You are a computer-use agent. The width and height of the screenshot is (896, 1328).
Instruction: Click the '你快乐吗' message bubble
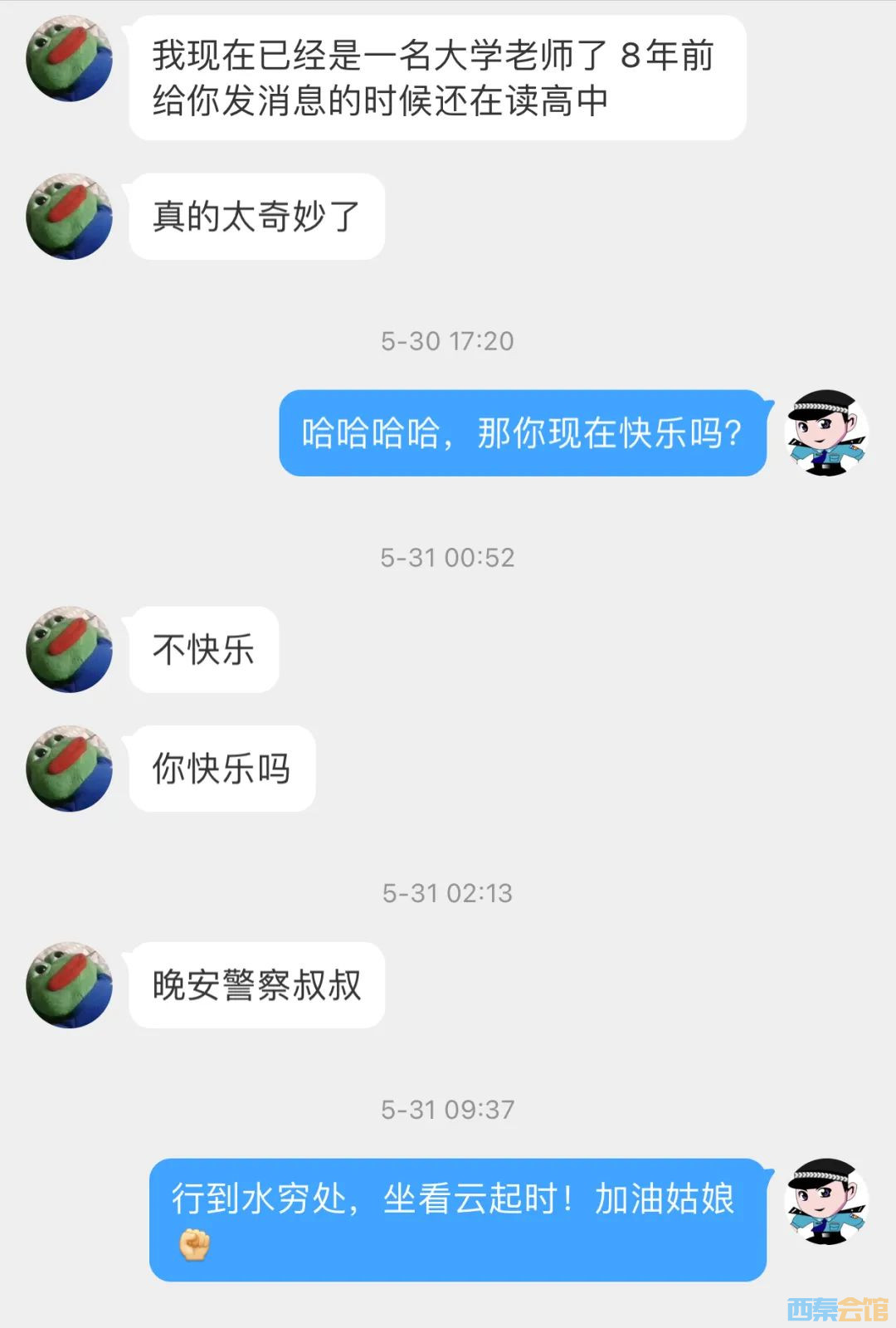(220, 769)
